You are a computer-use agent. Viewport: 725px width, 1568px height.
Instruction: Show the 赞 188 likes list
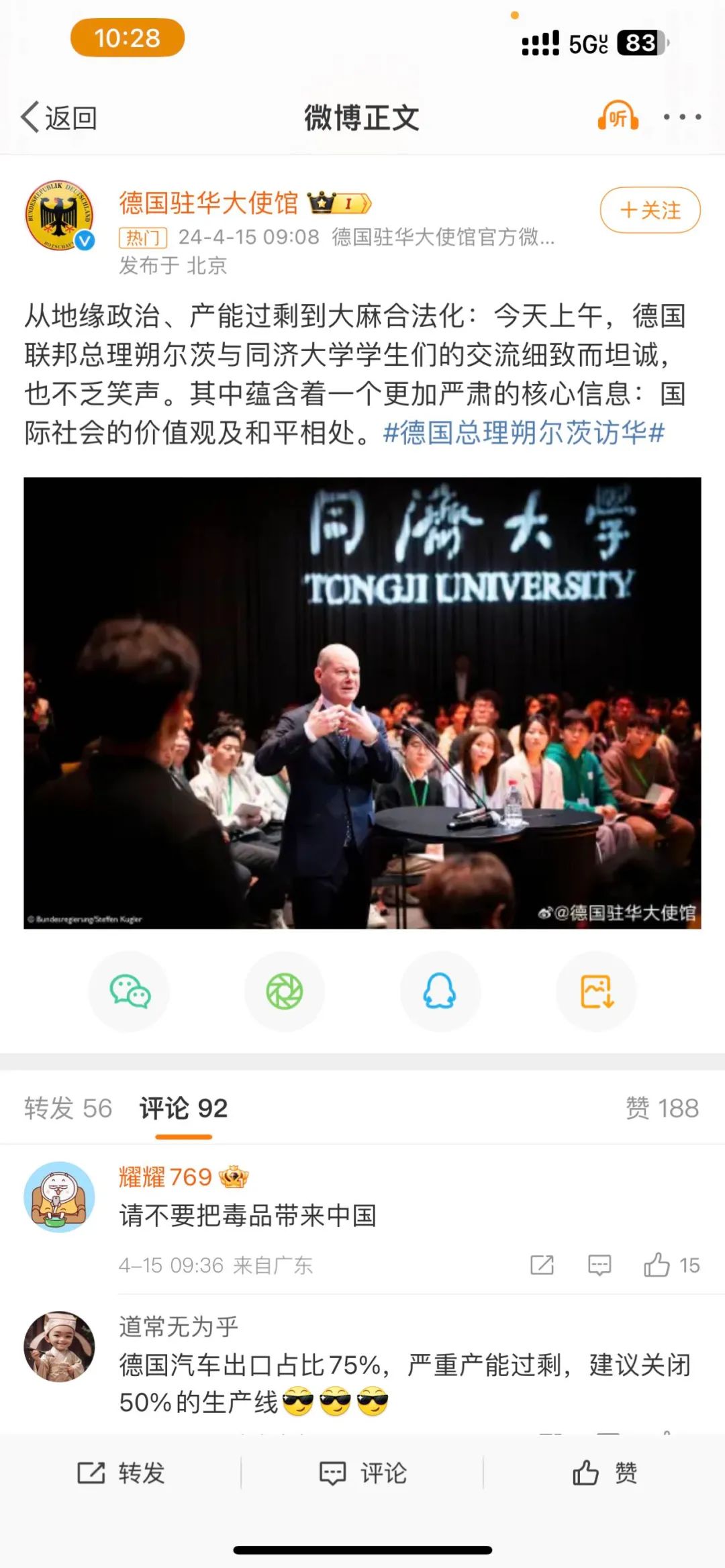click(662, 1108)
